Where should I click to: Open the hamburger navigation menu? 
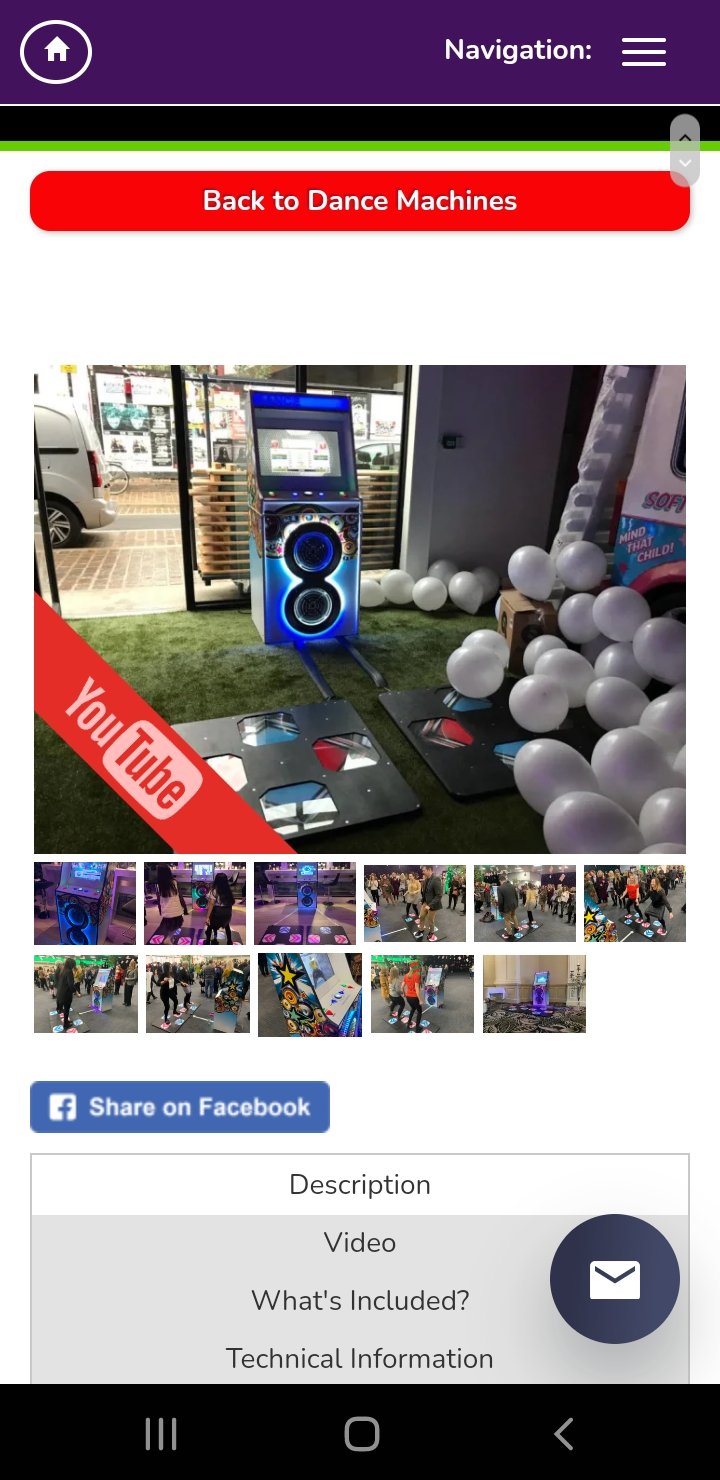(643, 52)
